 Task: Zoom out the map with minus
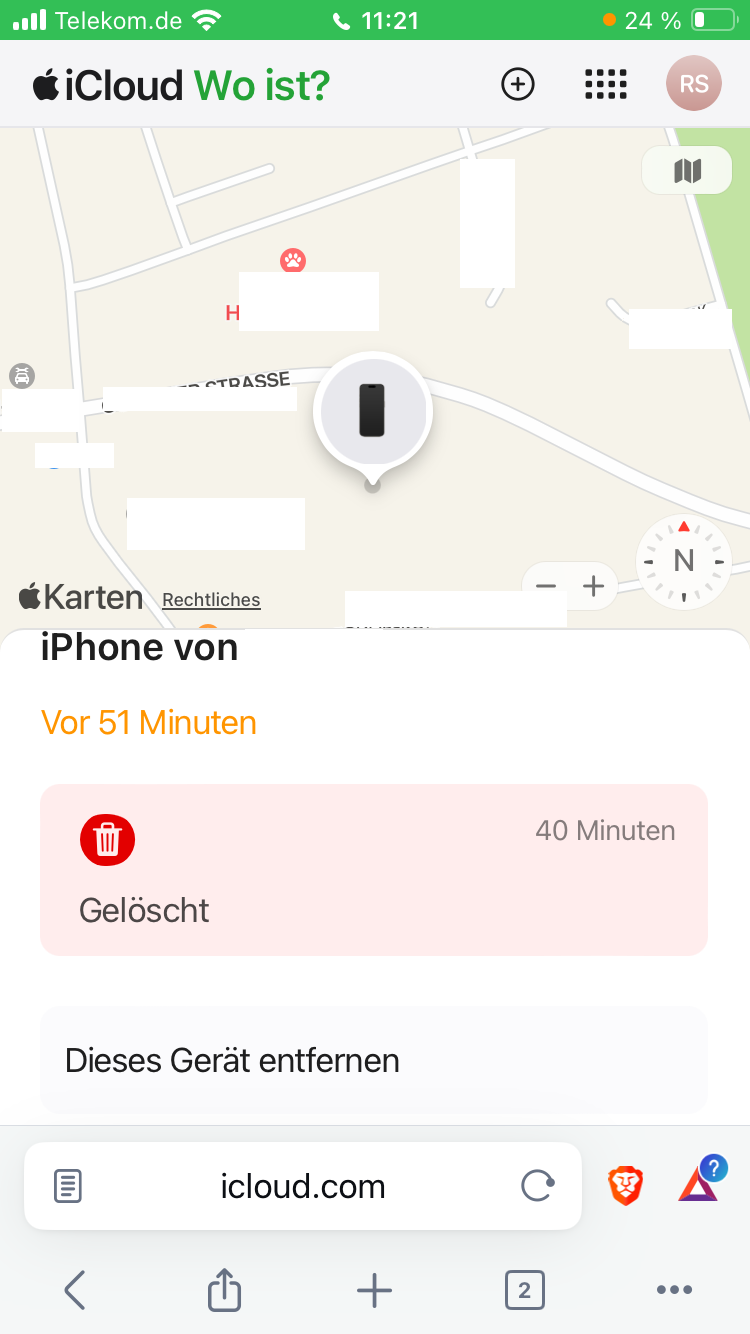pos(546,586)
